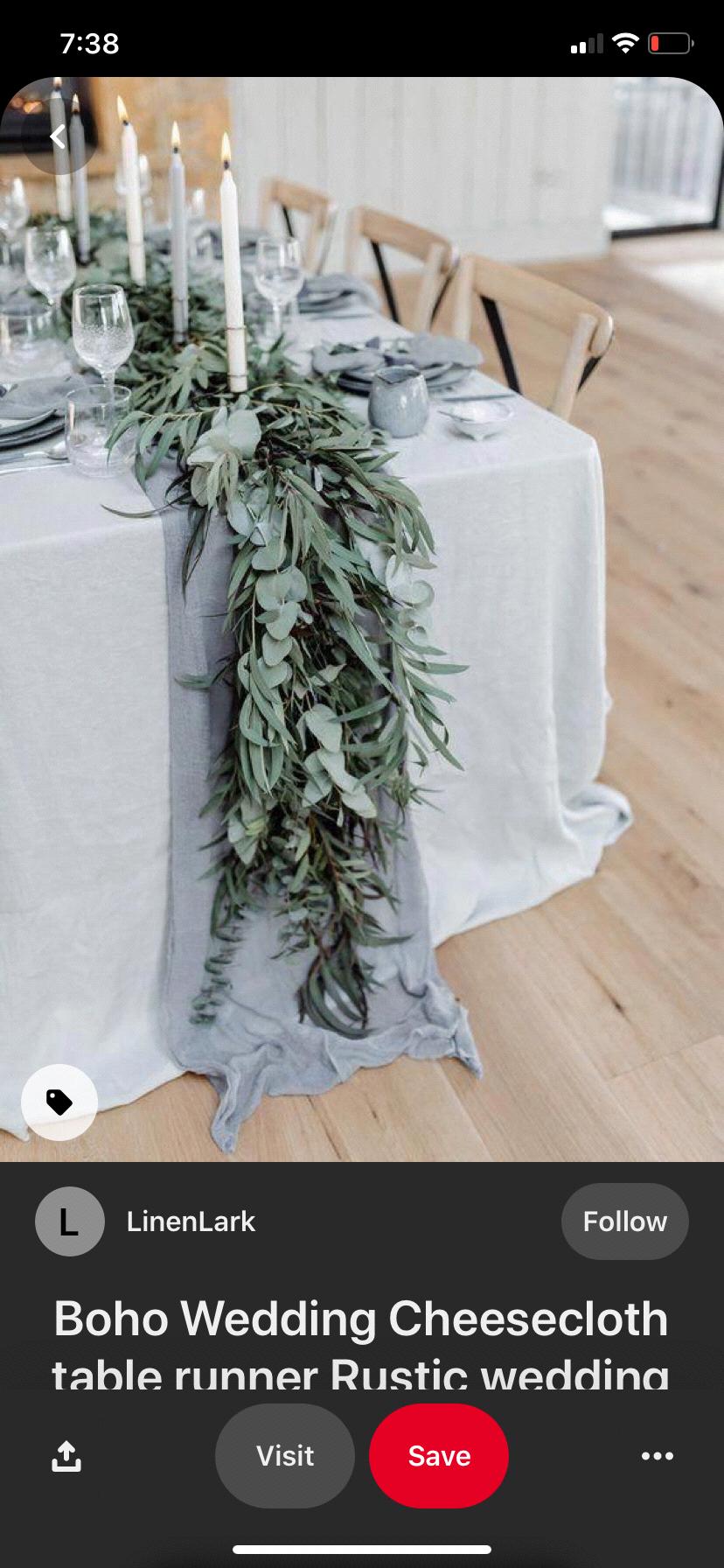
Task: Share this pin
Action: 66,1456
